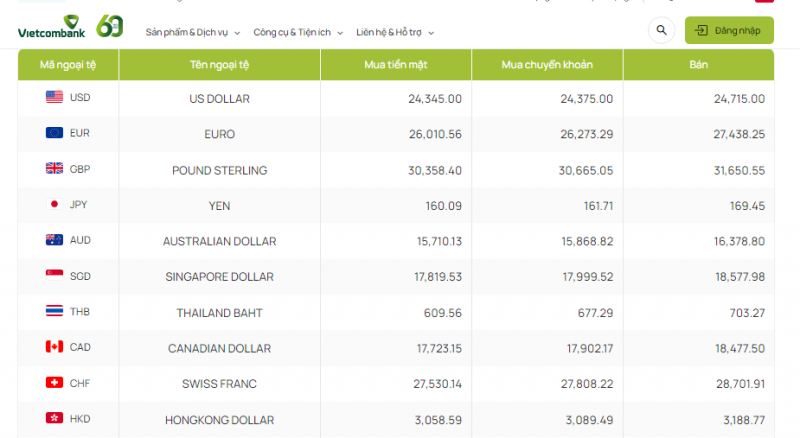Expand the Liên hệ & Hỗ trợ menu
This screenshot has height=438, width=800.
396,32
